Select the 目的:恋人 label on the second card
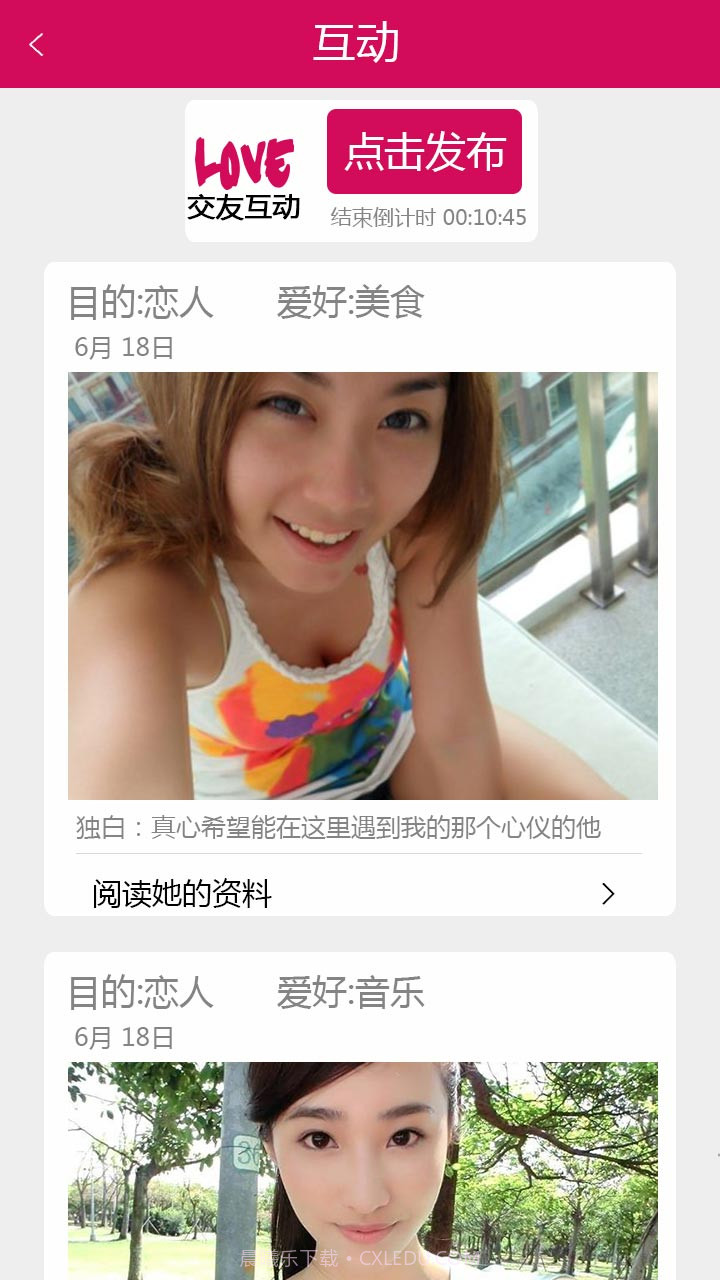This screenshot has width=720, height=1280. (x=140, y=994)
